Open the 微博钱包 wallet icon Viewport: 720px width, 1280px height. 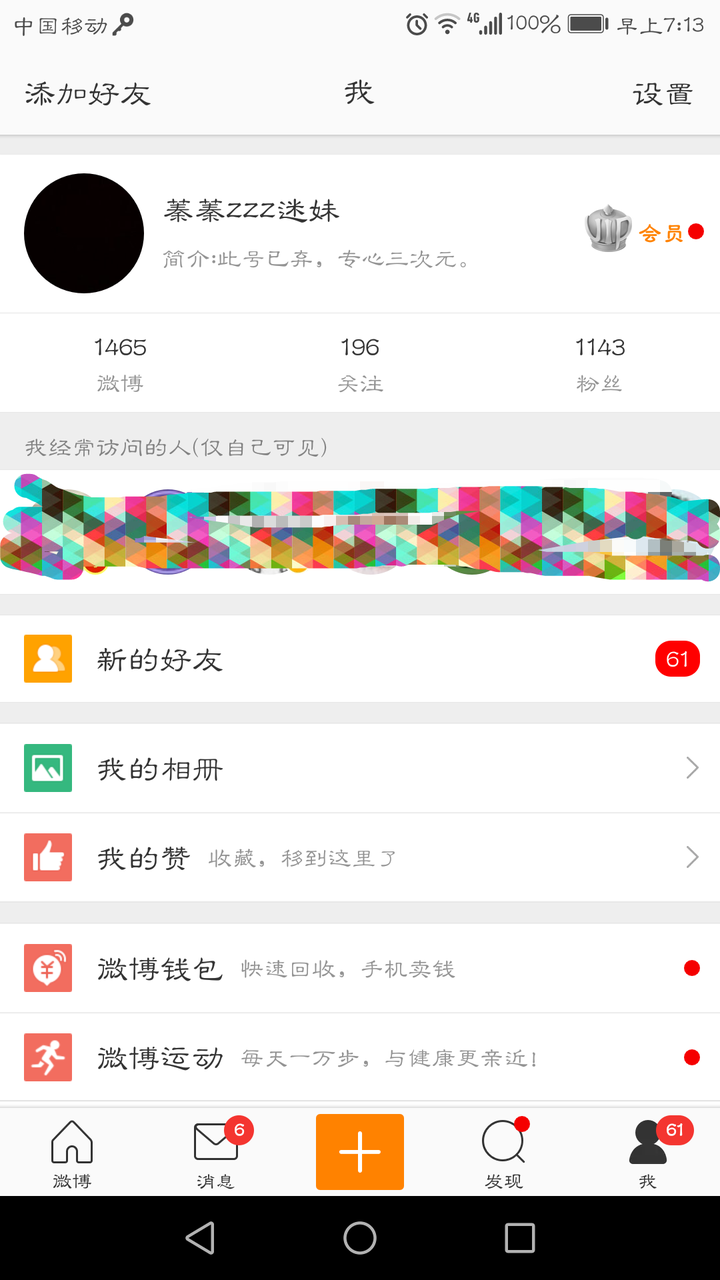tap(48, 967)
